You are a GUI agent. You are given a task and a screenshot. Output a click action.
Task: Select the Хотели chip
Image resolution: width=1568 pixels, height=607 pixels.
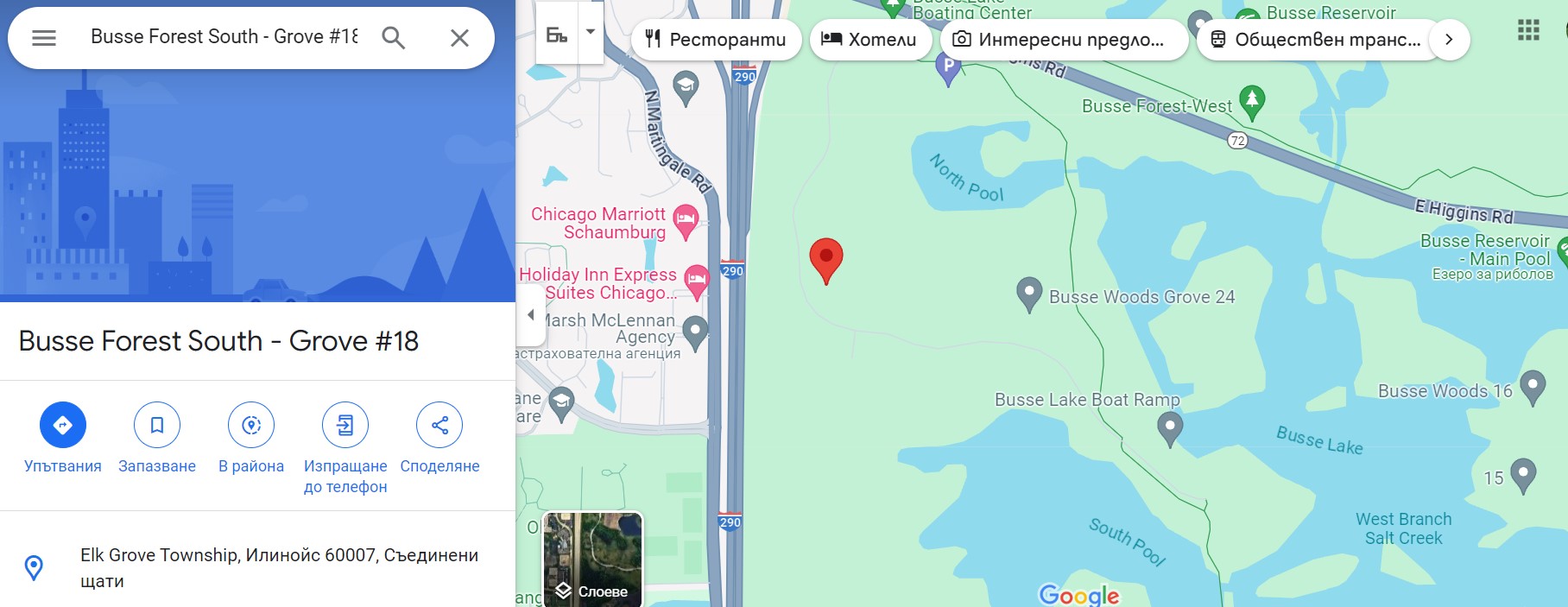point(870,40)
